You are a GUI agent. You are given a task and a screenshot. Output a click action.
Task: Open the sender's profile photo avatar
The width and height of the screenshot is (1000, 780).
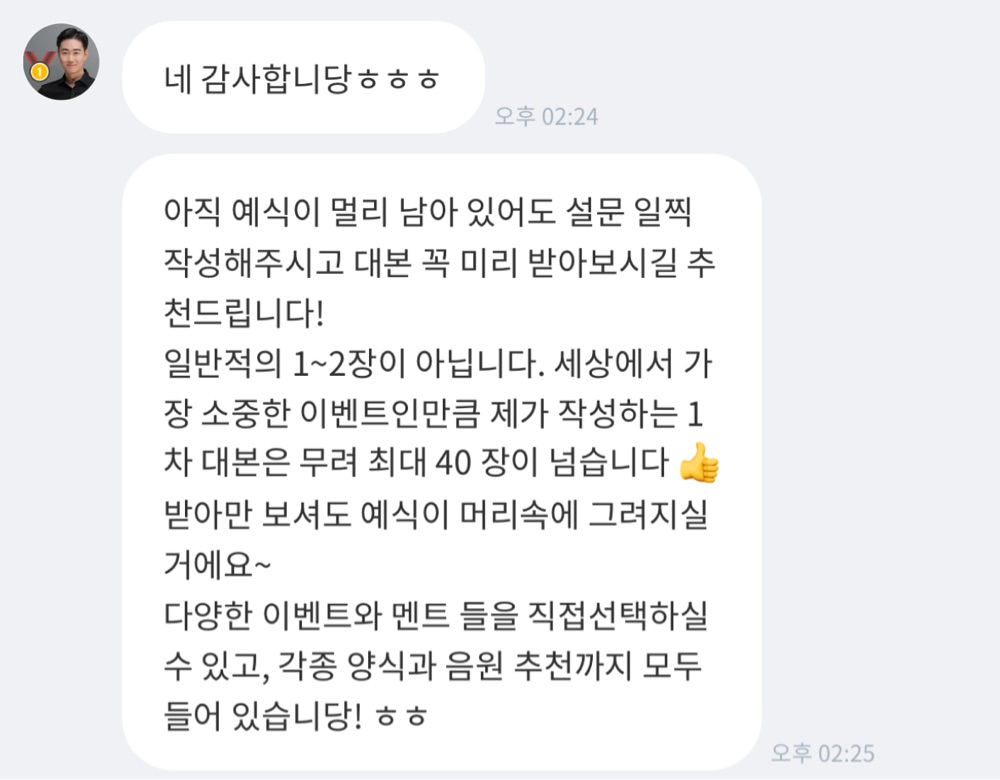click(x=61, y=62)
